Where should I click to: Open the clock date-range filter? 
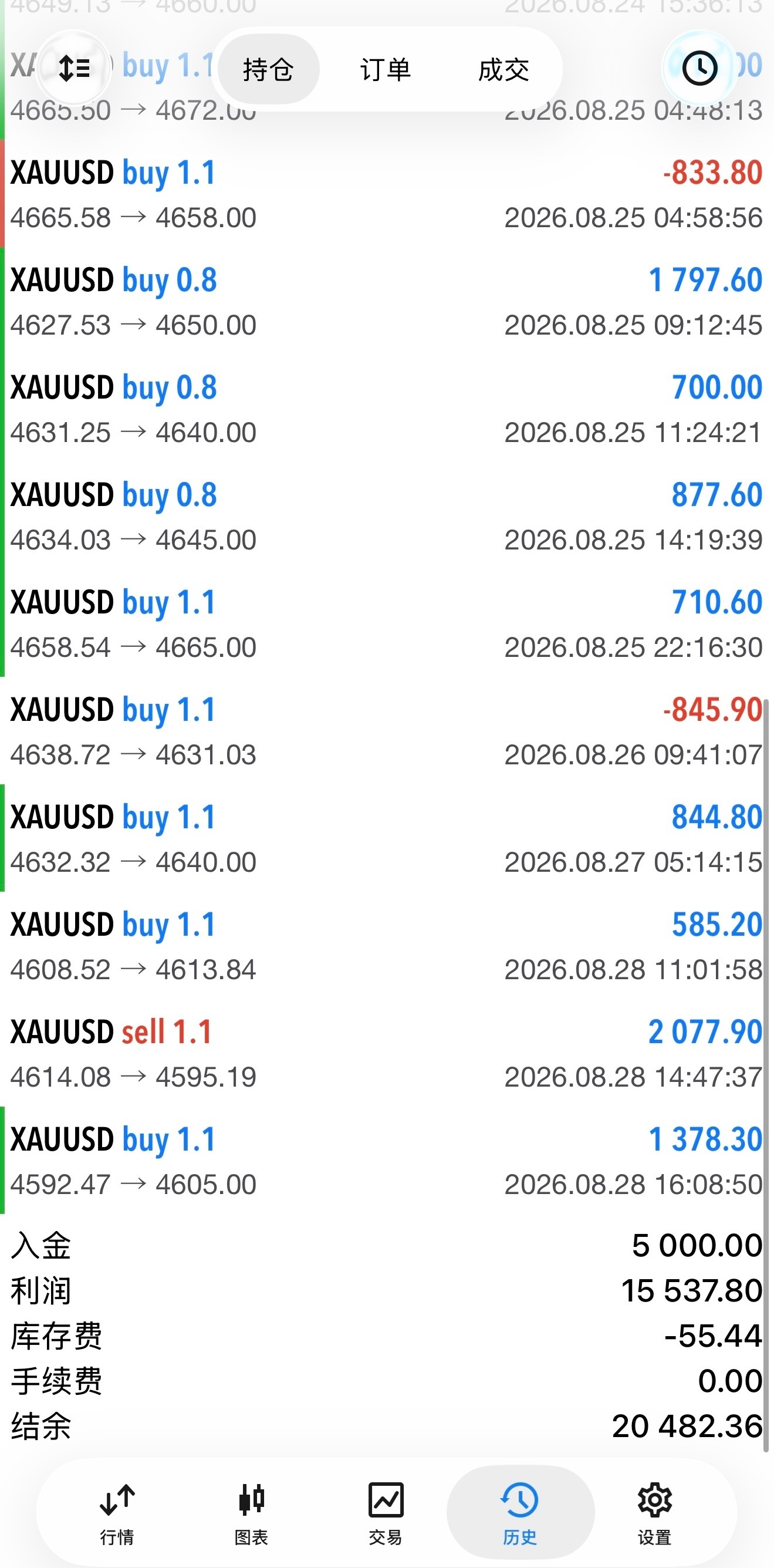click(x=699, y=68)
